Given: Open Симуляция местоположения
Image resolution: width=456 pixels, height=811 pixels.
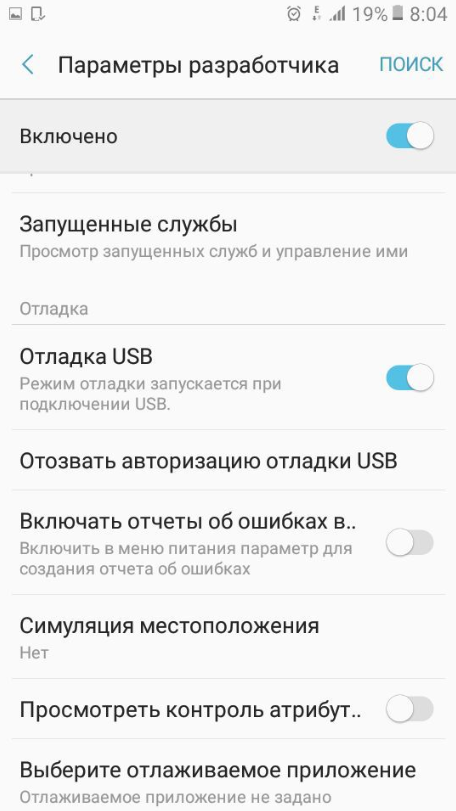Looking at the screenshot, I should pyautogui.click(x=228, y=637).
